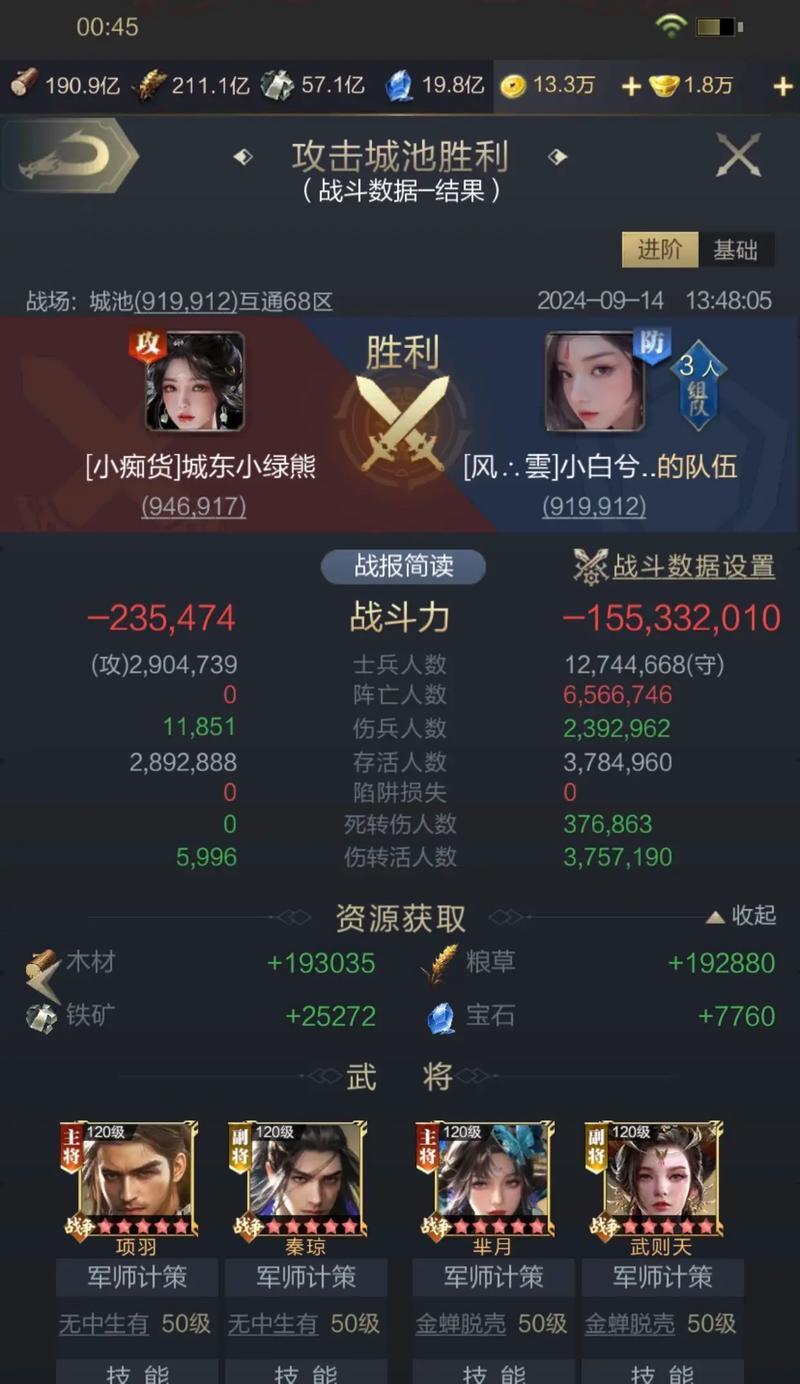The width and height of the screenshot is (800, 1384).
Task: Tap the 战报简读 button
Action: (x=403, y=566)
